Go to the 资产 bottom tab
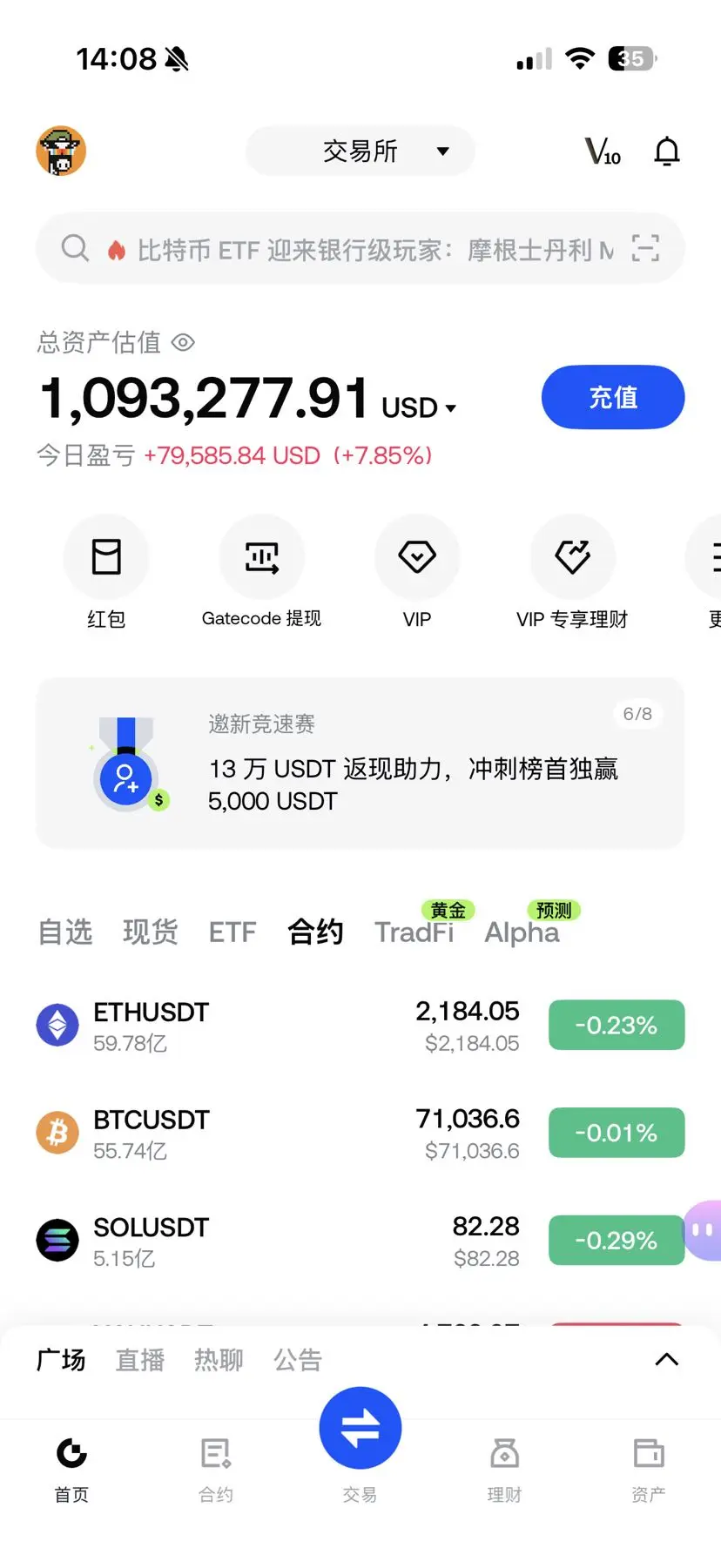 (648, 1468)
